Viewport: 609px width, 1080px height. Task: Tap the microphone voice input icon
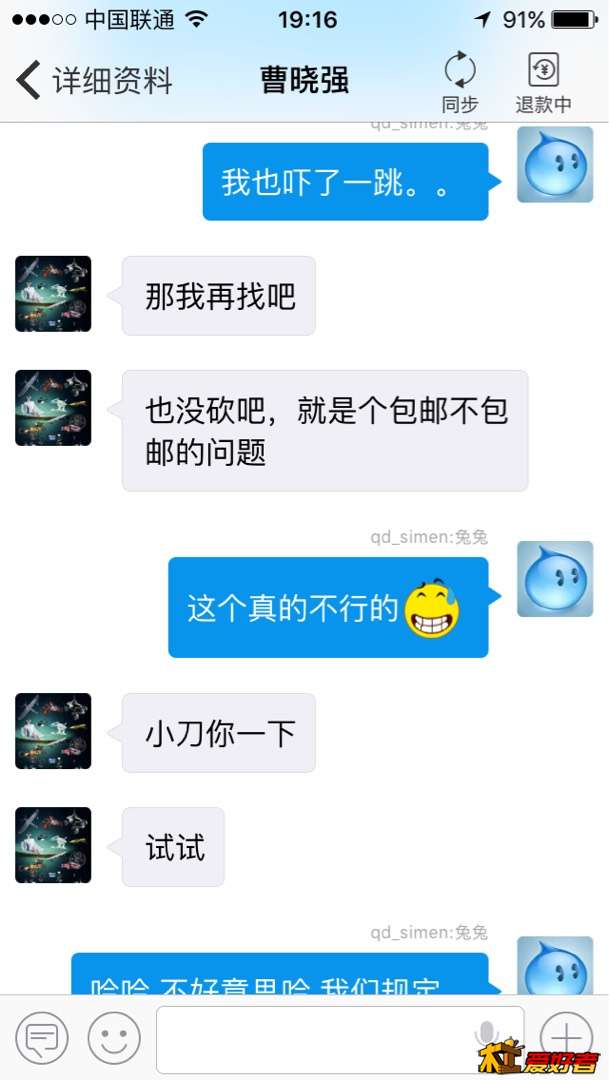pyautogui.click(x=487, y=1036)
